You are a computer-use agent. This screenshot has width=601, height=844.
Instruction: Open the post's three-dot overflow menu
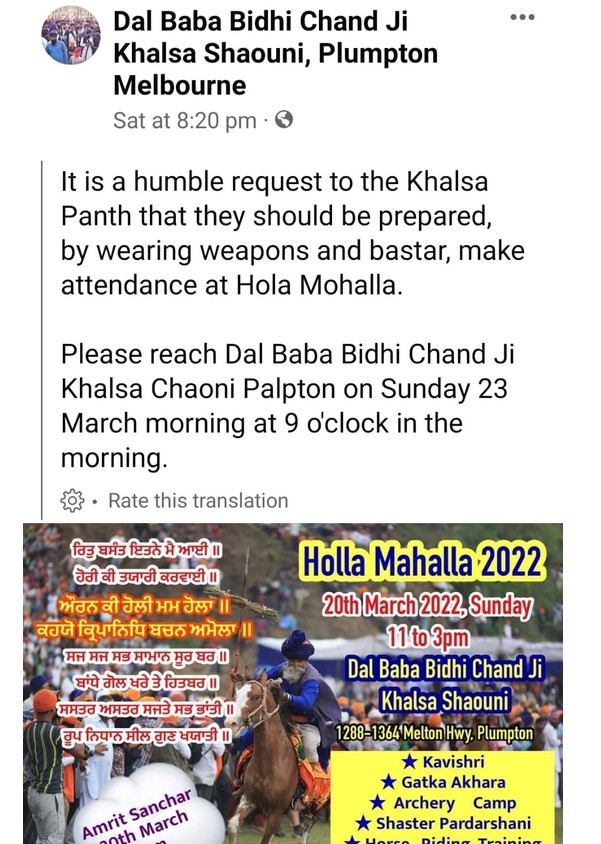(522, 18)
